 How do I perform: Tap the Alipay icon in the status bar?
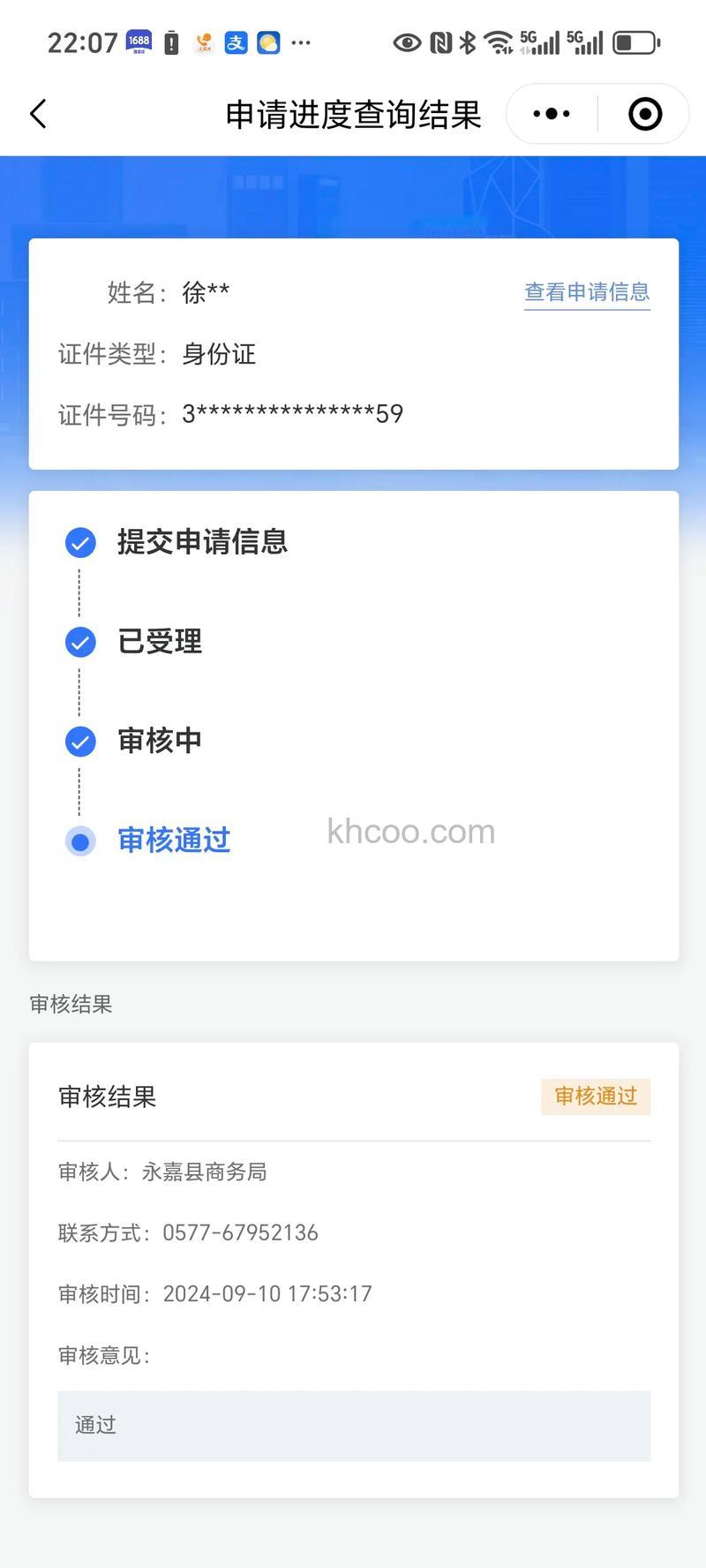point(234,41)
